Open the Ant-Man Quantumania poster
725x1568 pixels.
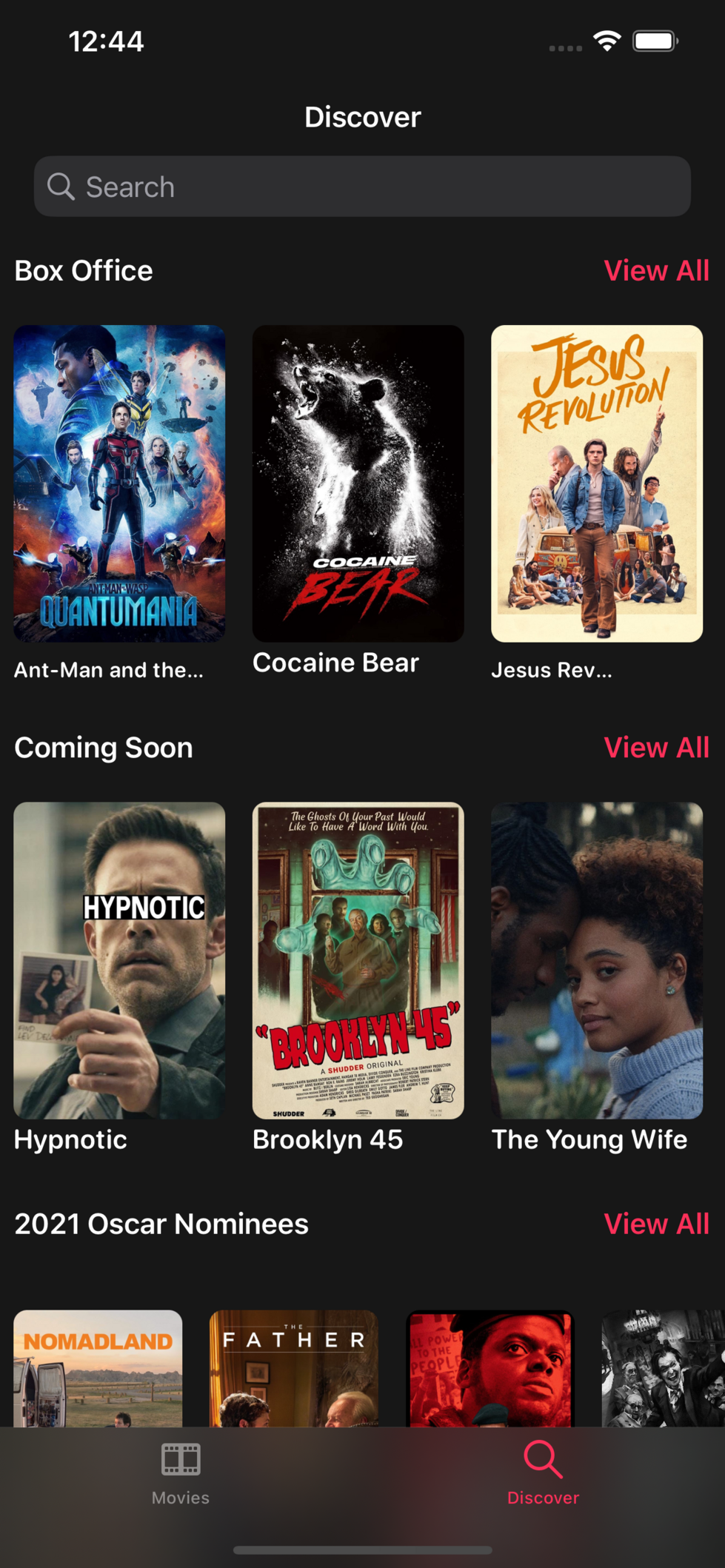119,483
